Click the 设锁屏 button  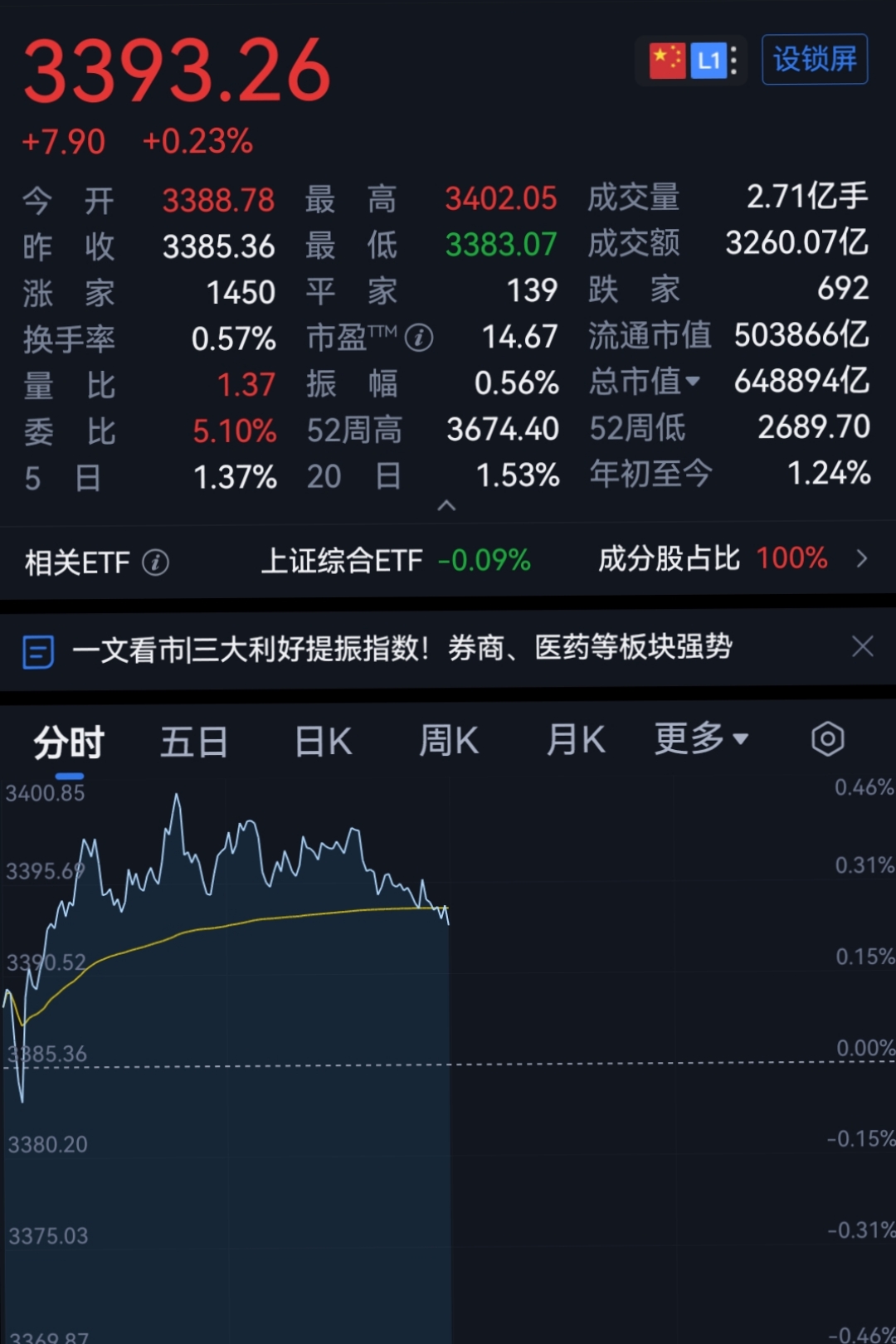pos(814,59)
